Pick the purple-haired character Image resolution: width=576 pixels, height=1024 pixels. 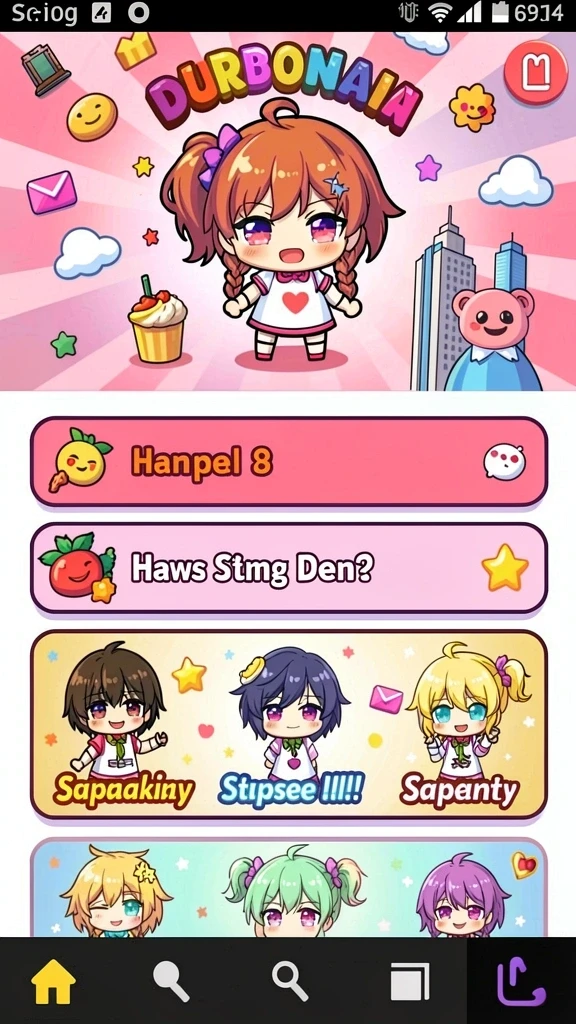click(x=462, y=896)
